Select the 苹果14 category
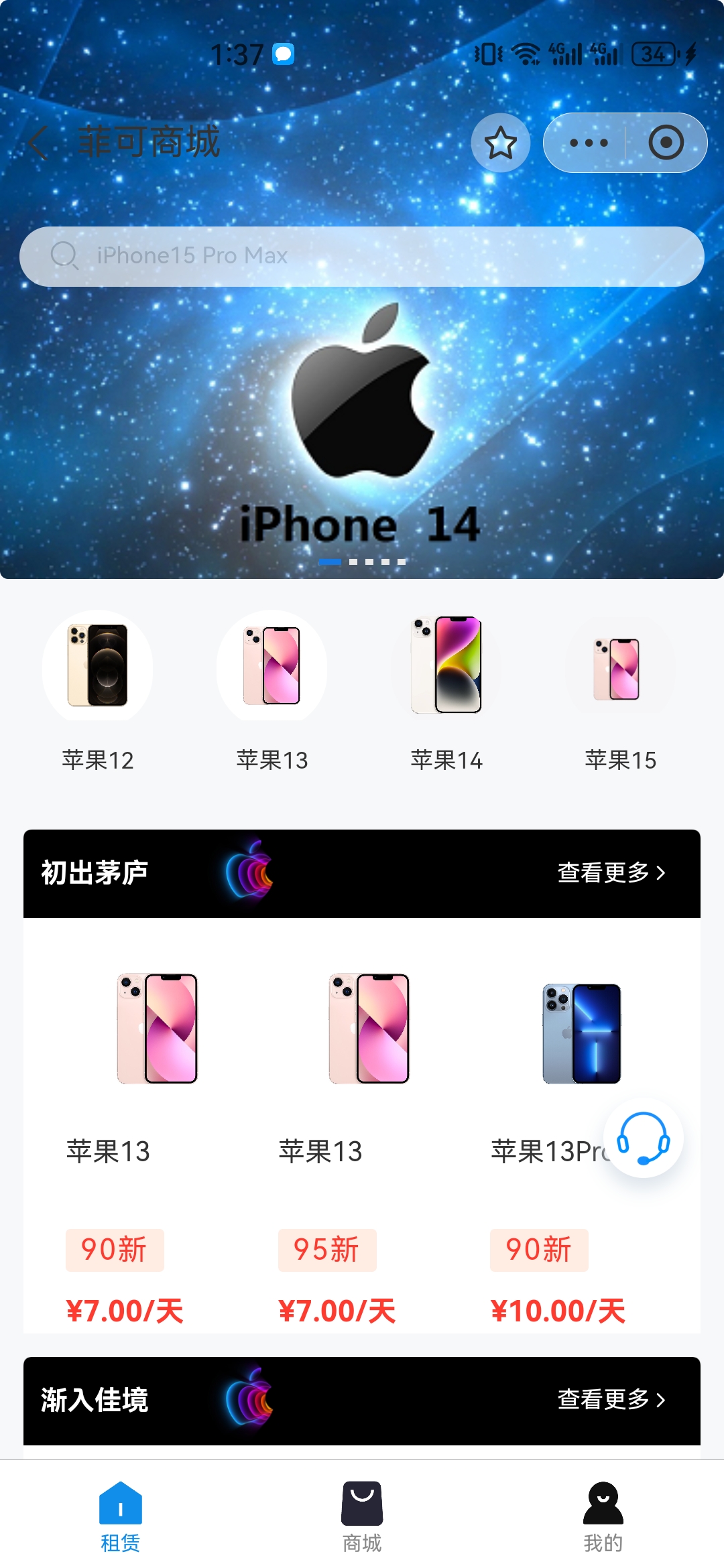 446,692
